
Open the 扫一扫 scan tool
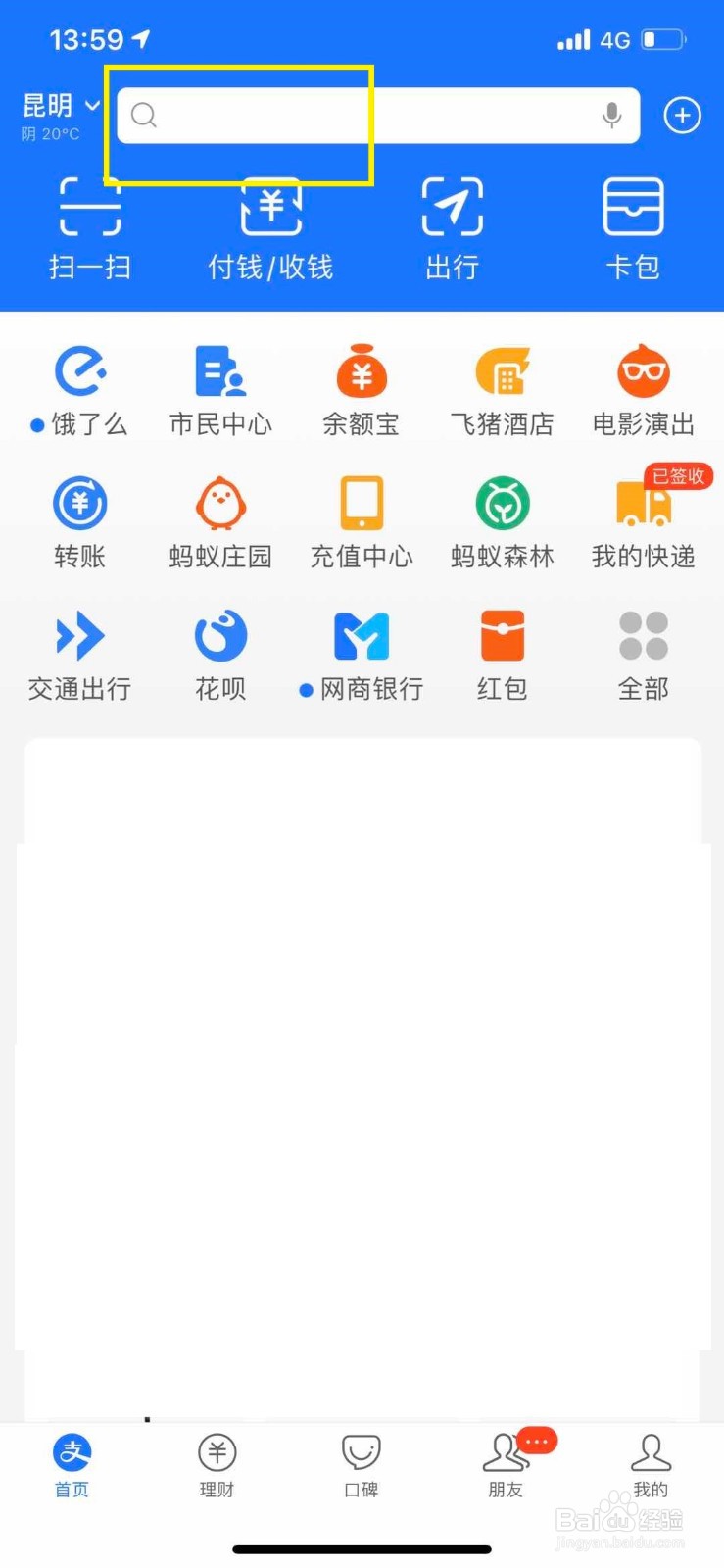tap(89, 225)
